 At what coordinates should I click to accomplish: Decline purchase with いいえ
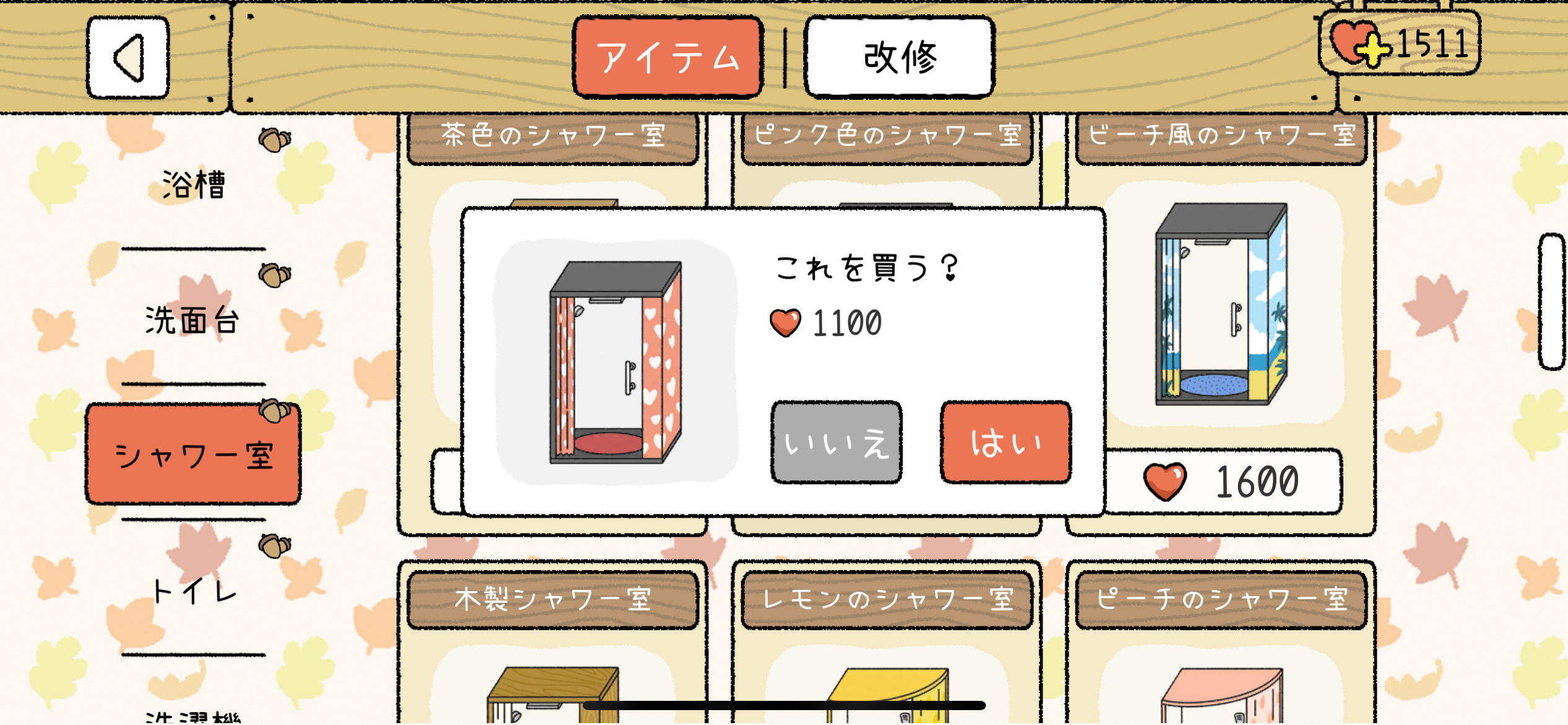point(836,442)
